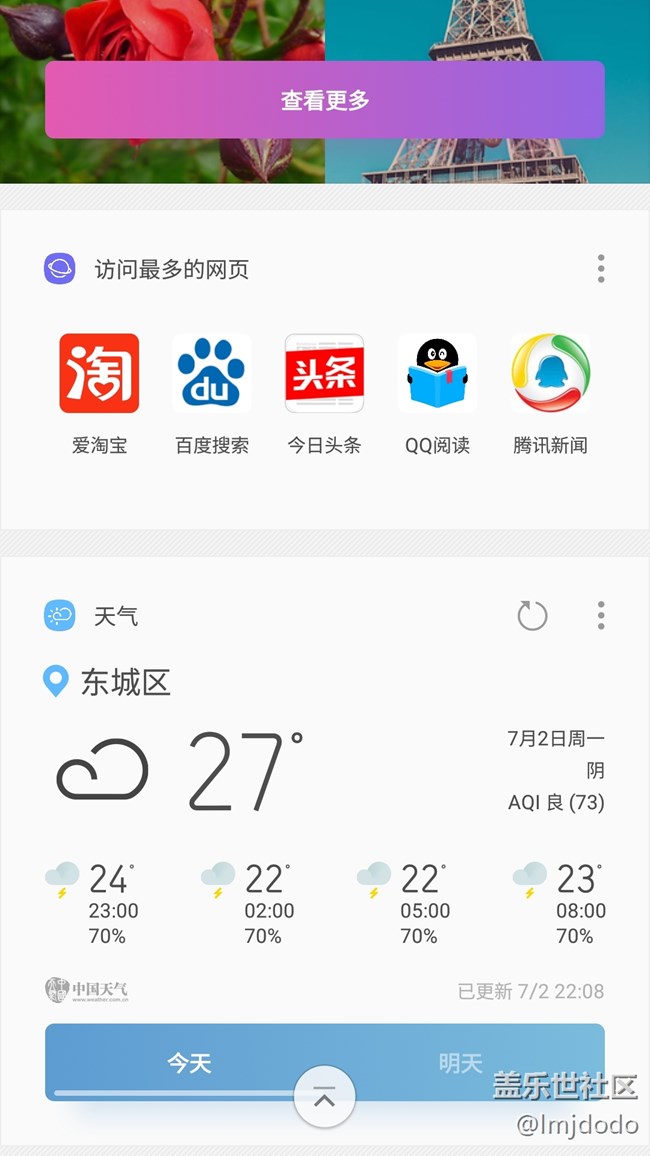
Task: Open overflow menu for 天气 card
Action: [x=601, y=616]
